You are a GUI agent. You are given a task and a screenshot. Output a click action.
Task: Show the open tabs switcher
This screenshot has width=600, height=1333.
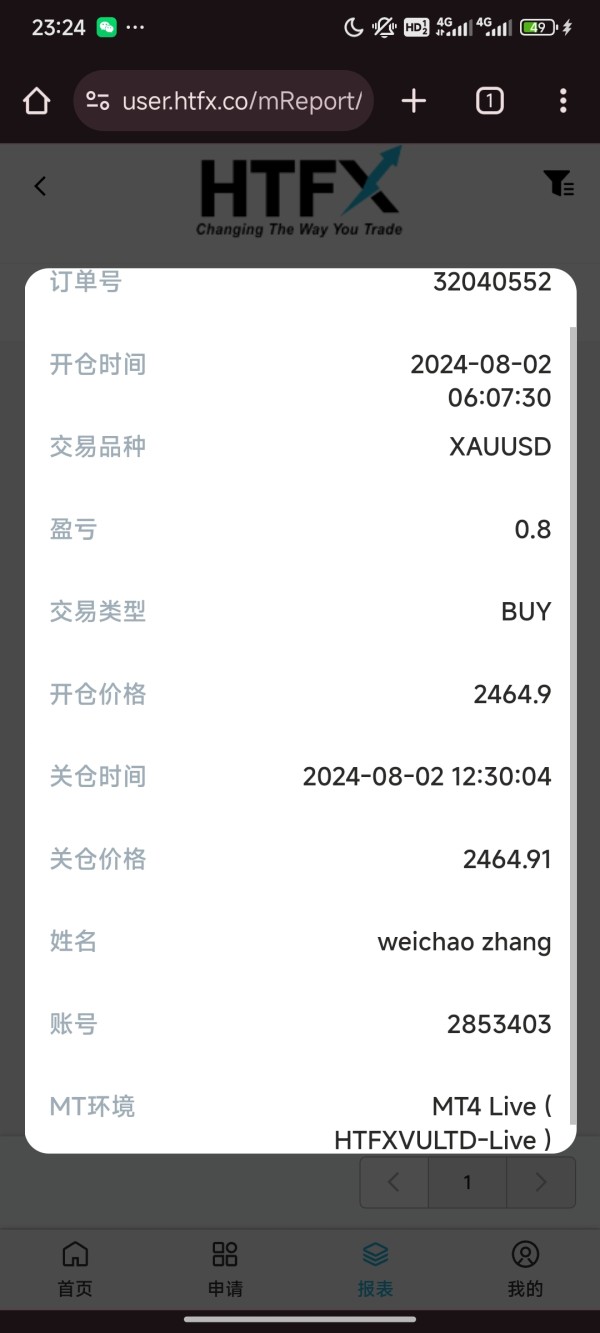(x=489, y=101)
